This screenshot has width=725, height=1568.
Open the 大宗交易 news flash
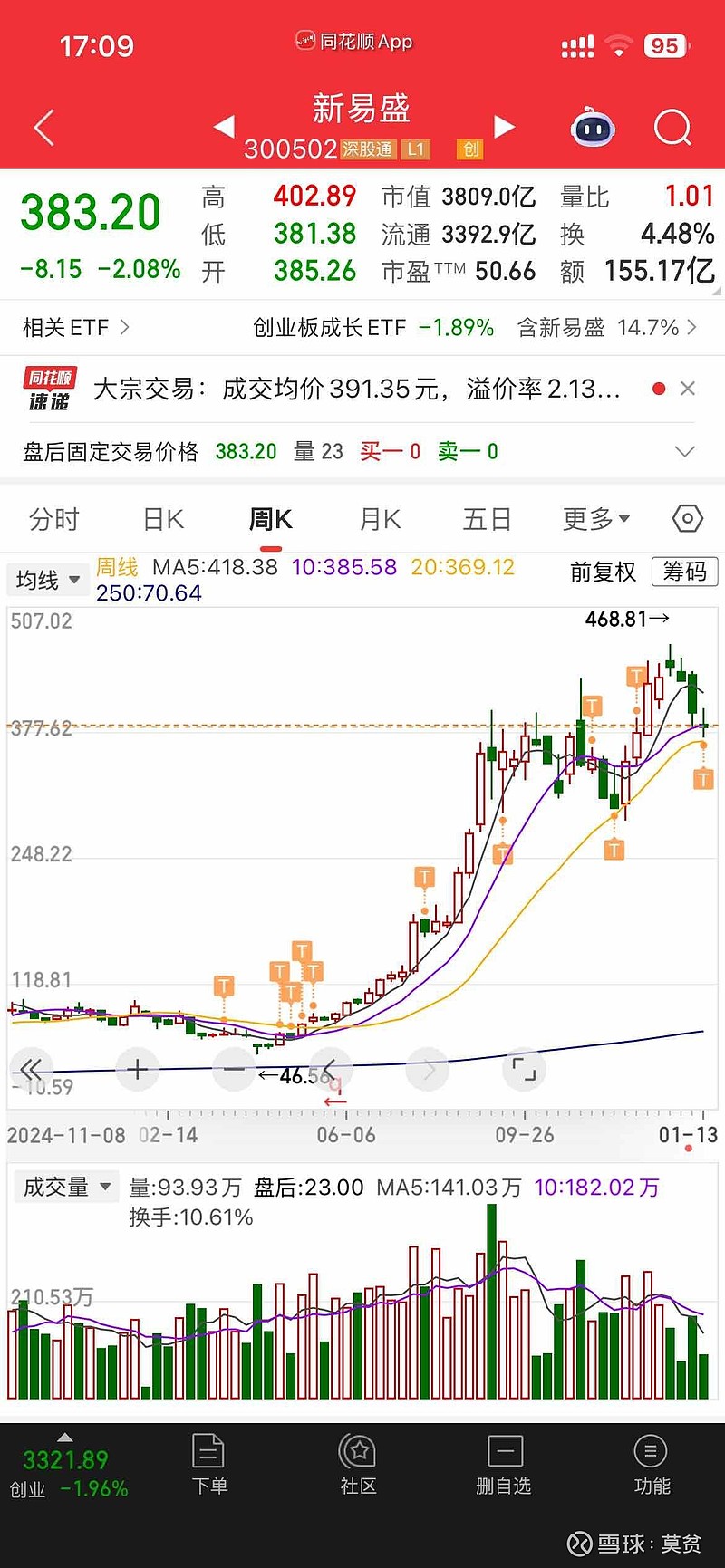pyautogui.click(x=356, y=390)
